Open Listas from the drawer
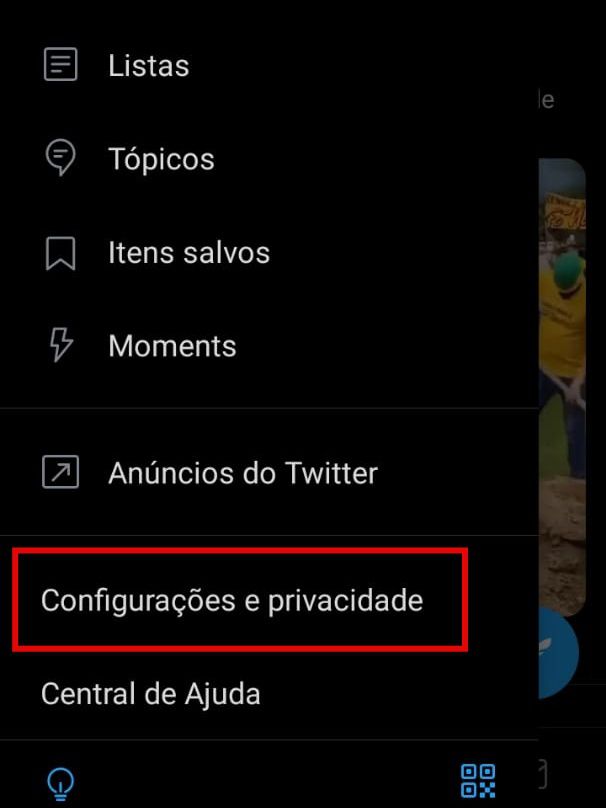This screenshot has height=808, width=606. pyautogui.click(x=148, y=66)
